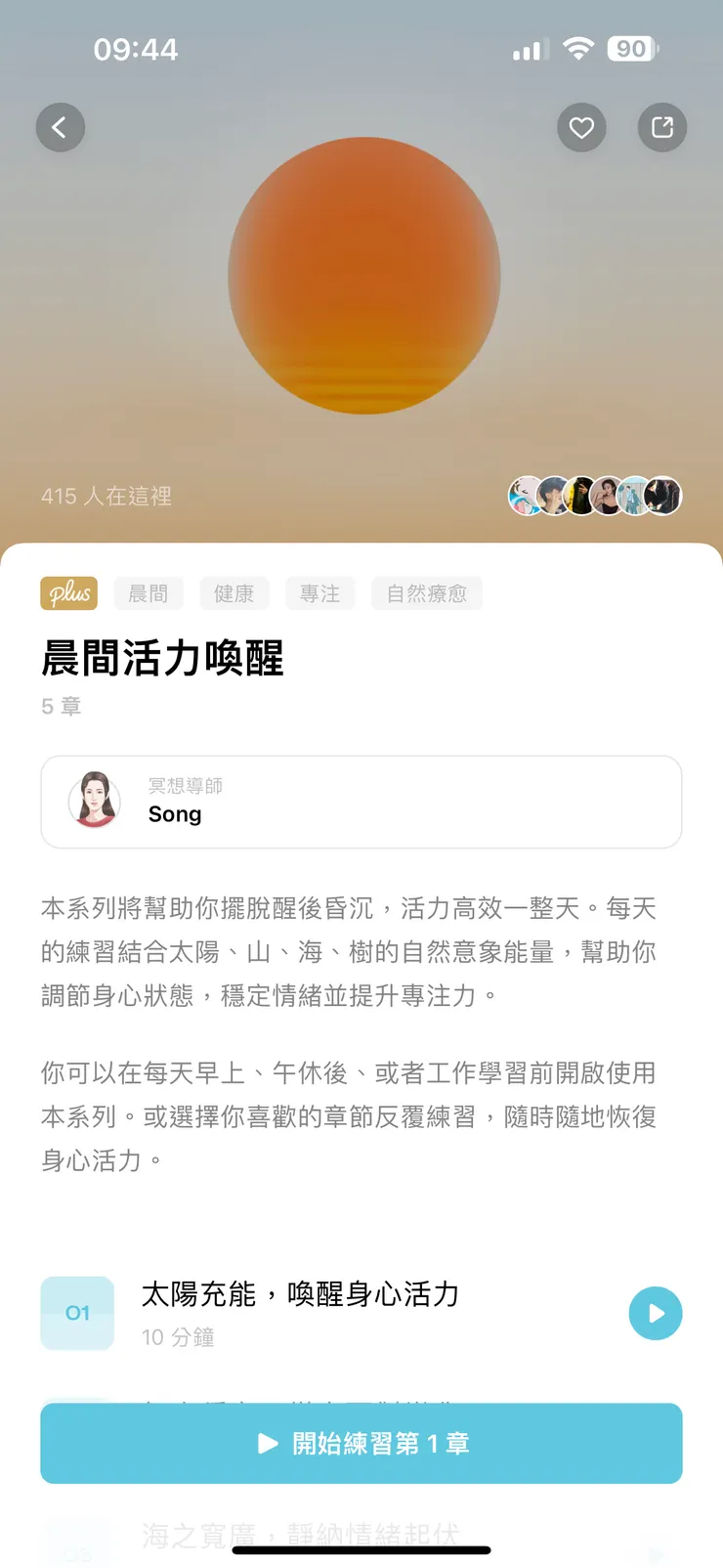723x1568 pixels.
Task: Open chapter 太陽充能，喚醒身心活力
Action: (301, 1294)
